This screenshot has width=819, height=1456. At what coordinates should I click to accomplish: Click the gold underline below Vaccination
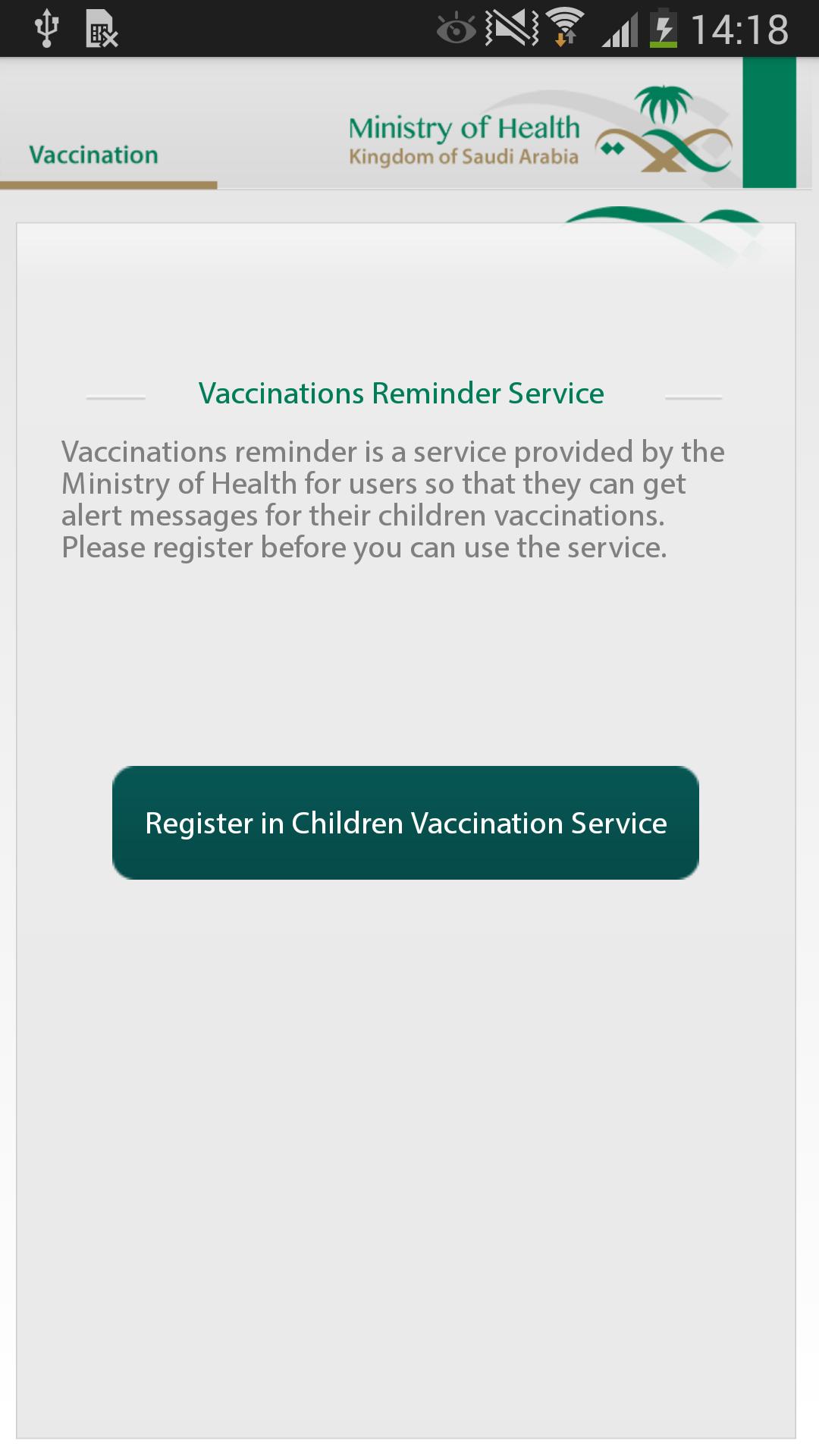tap(108, 182)
